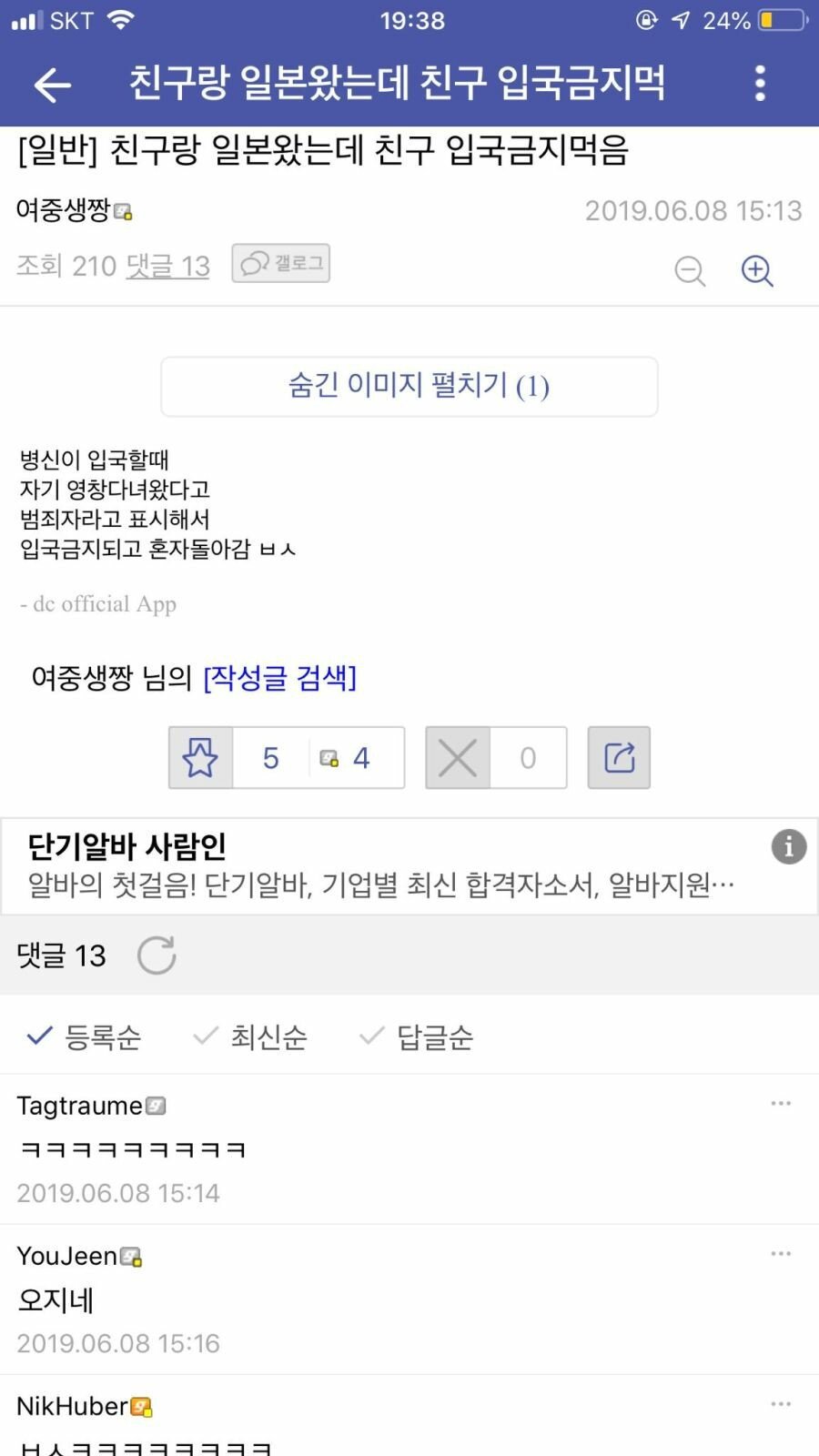
Task: Share this post
Action: 619,757
